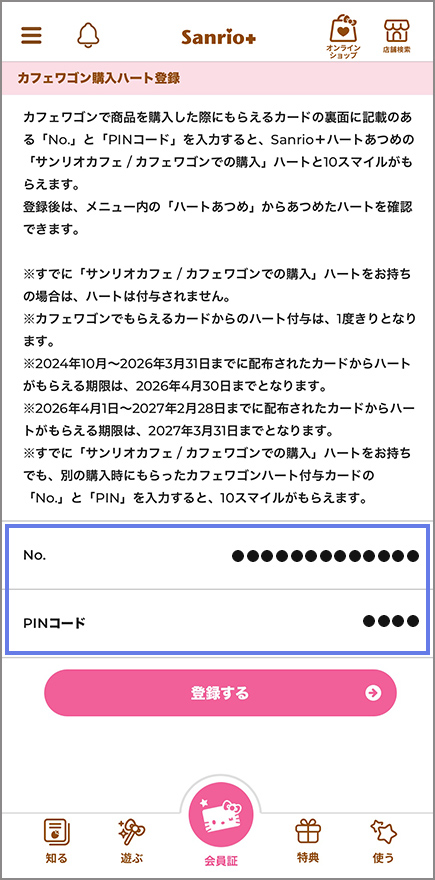Switch to the 知る tab

point(56,840)
